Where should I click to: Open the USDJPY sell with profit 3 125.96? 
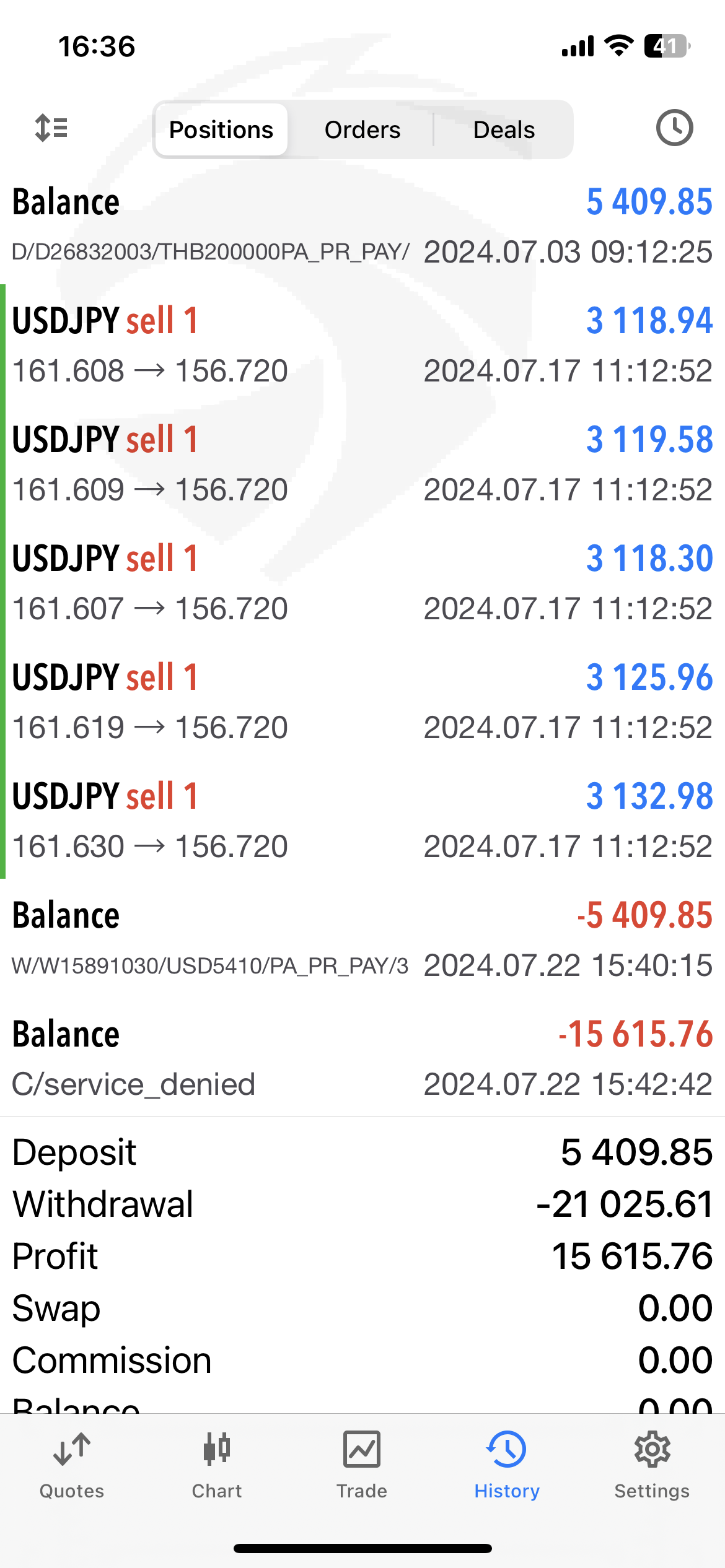(362, 701)
